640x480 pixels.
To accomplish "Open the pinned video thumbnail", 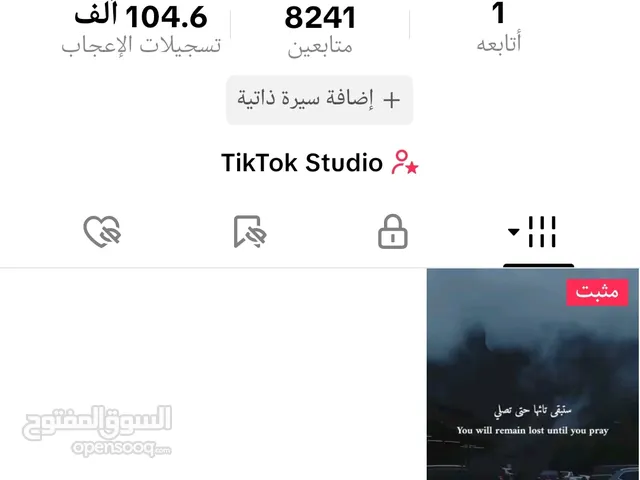I will [533, 375].
